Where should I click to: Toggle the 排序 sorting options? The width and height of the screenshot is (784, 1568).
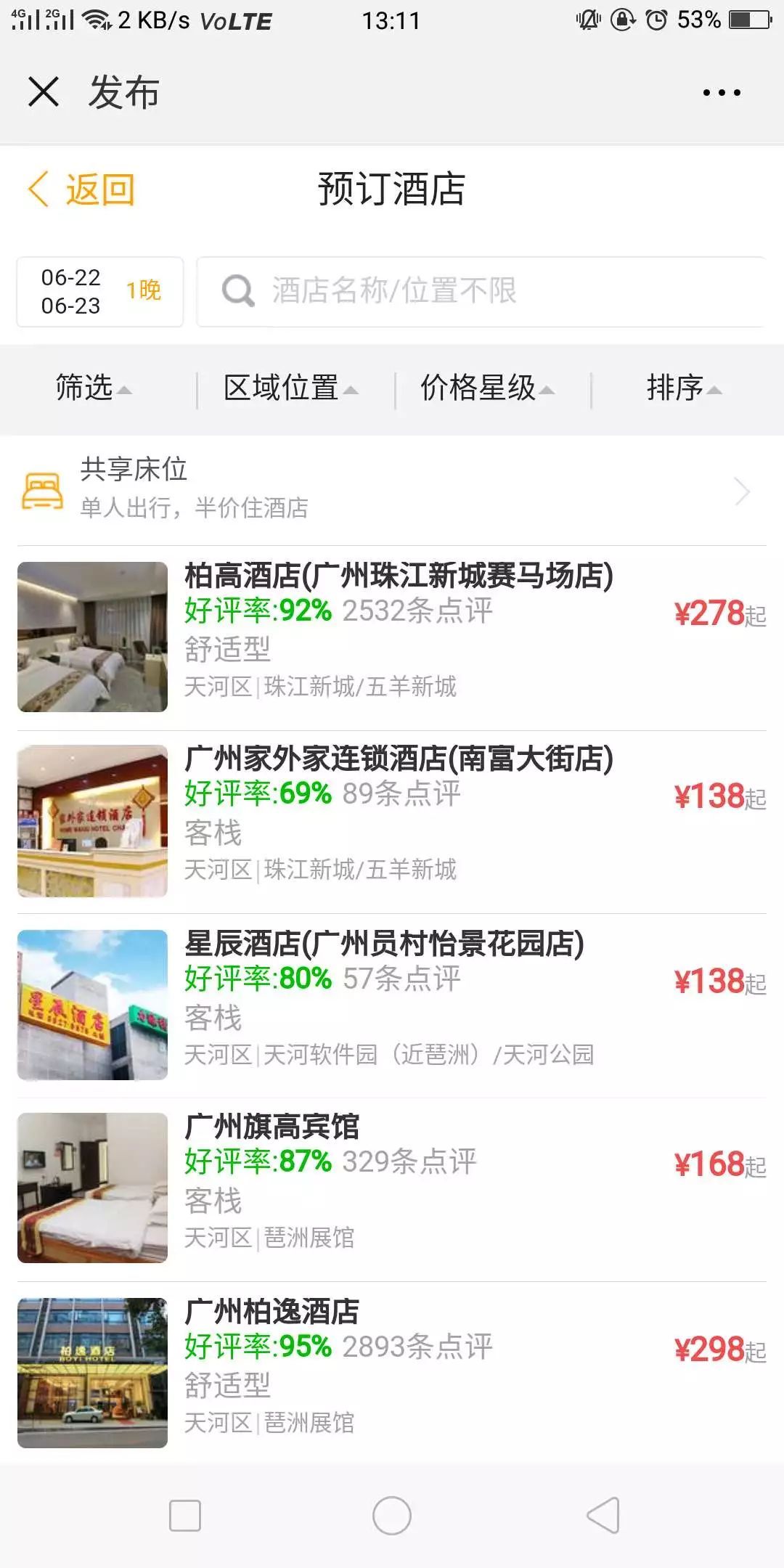click(682, 388)
